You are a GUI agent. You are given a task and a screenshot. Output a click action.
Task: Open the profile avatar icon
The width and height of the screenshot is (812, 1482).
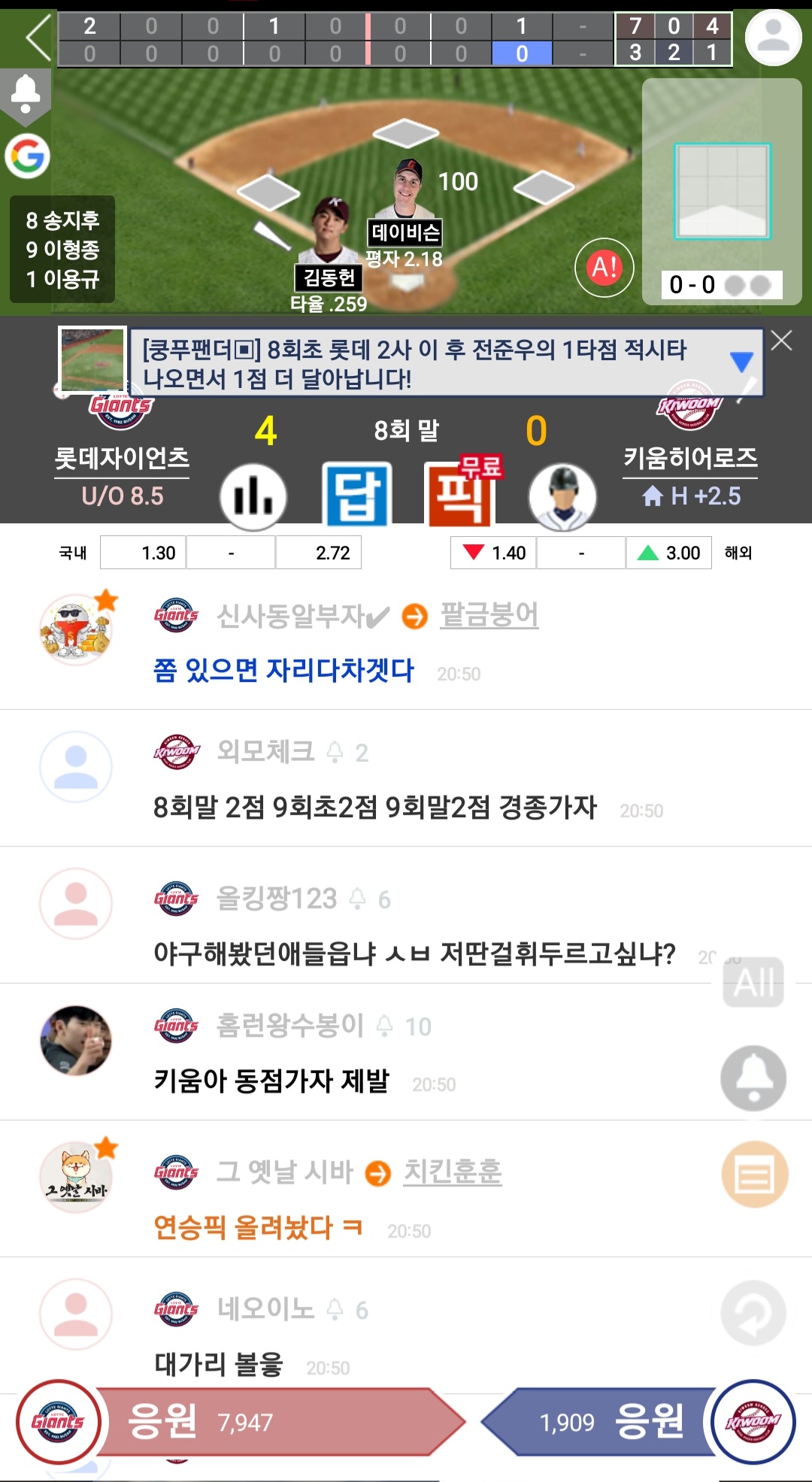[x=773, y=38]
